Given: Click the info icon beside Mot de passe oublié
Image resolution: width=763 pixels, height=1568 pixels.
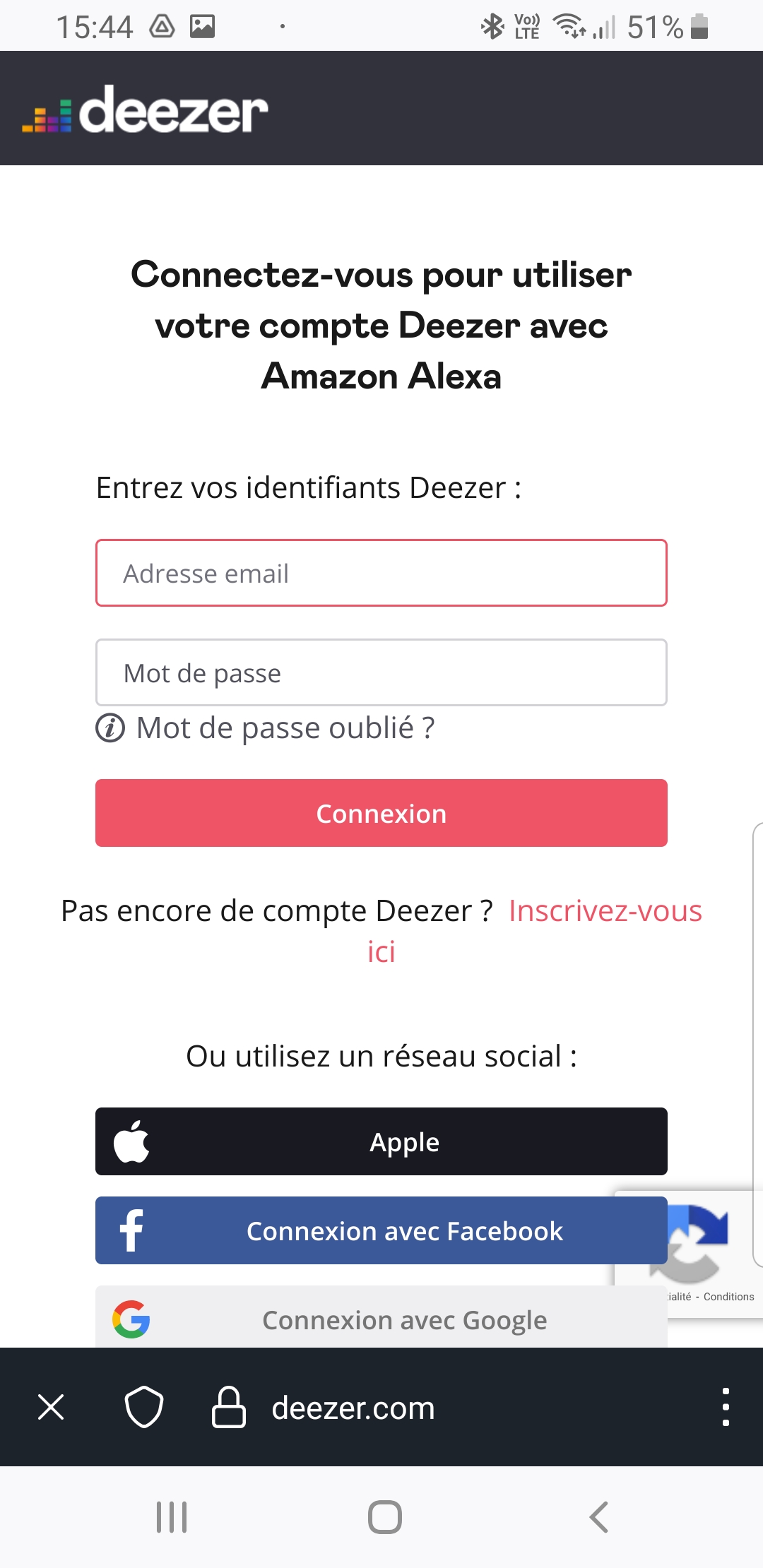Looking at the screenshot, I should coord(110,727).
